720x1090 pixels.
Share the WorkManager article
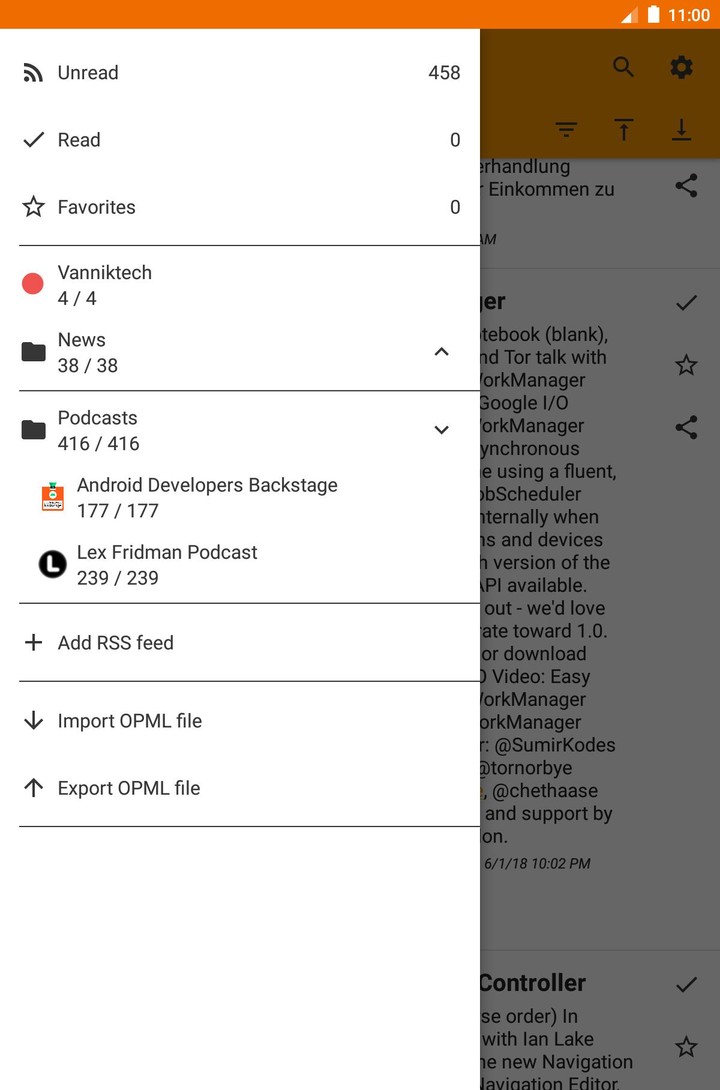pos(687,427)
